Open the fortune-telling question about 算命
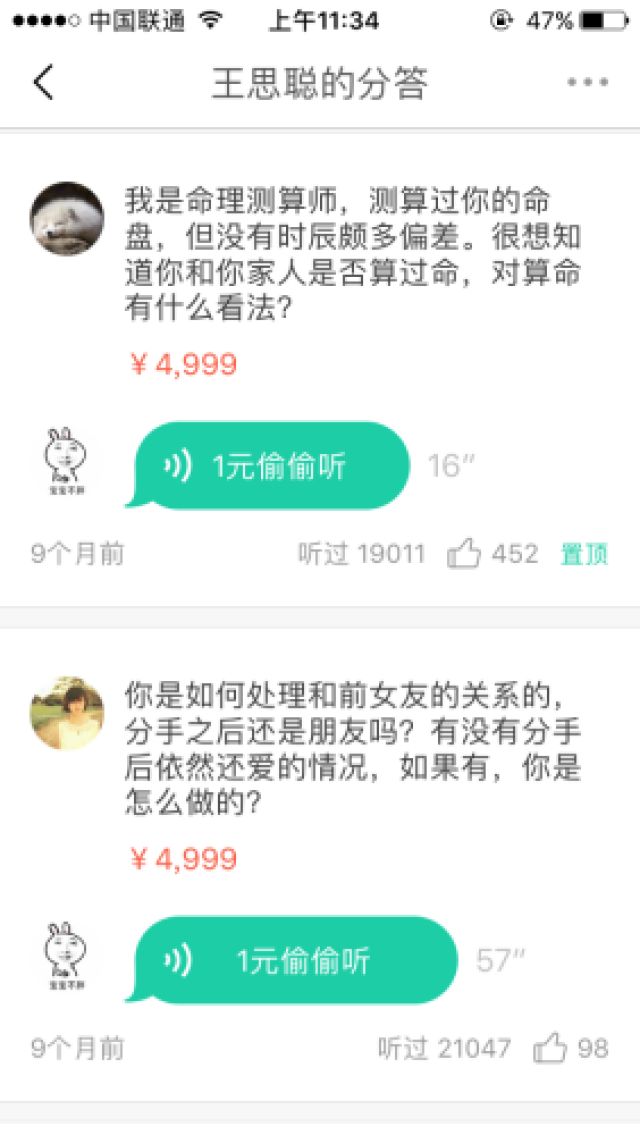The width and height of the screenshot is (640, 1135). [x=352, y=255]
